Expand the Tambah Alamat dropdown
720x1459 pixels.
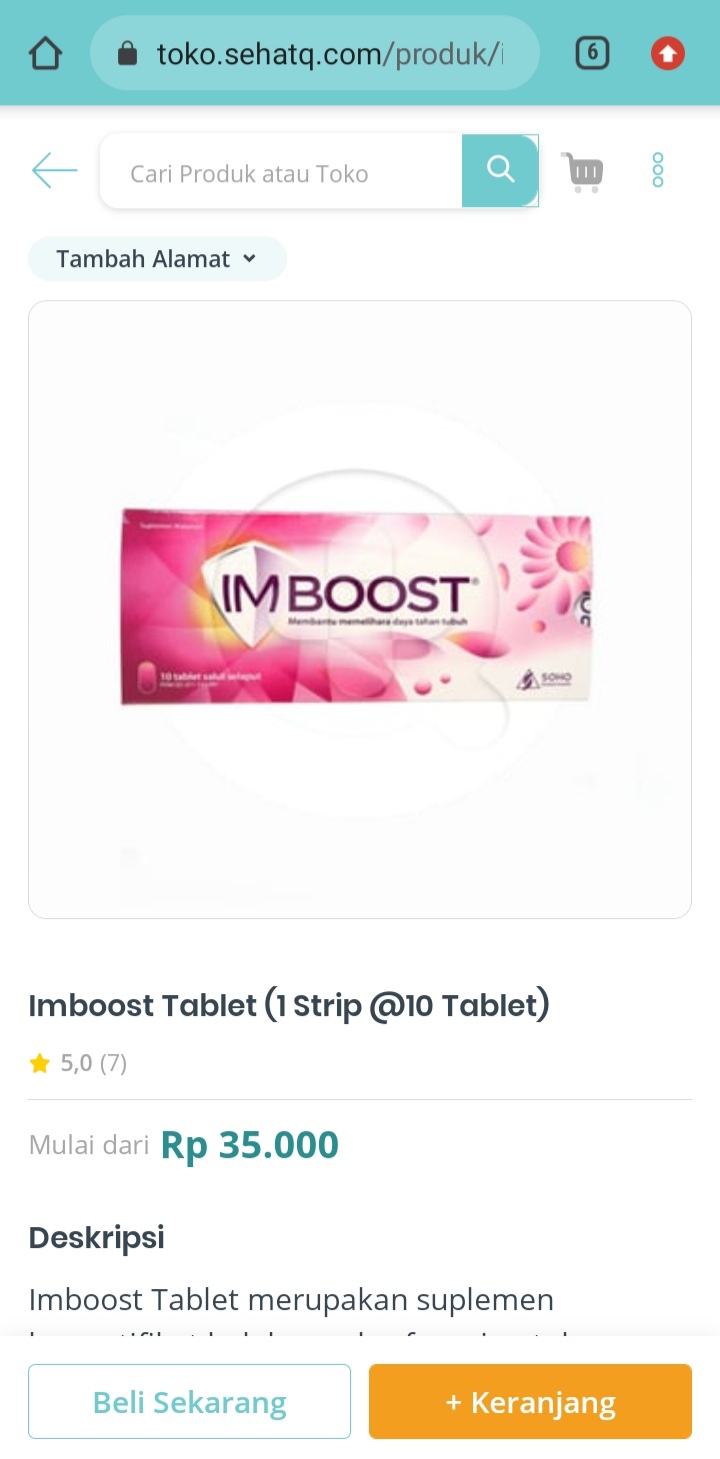(x=157, y=259)
